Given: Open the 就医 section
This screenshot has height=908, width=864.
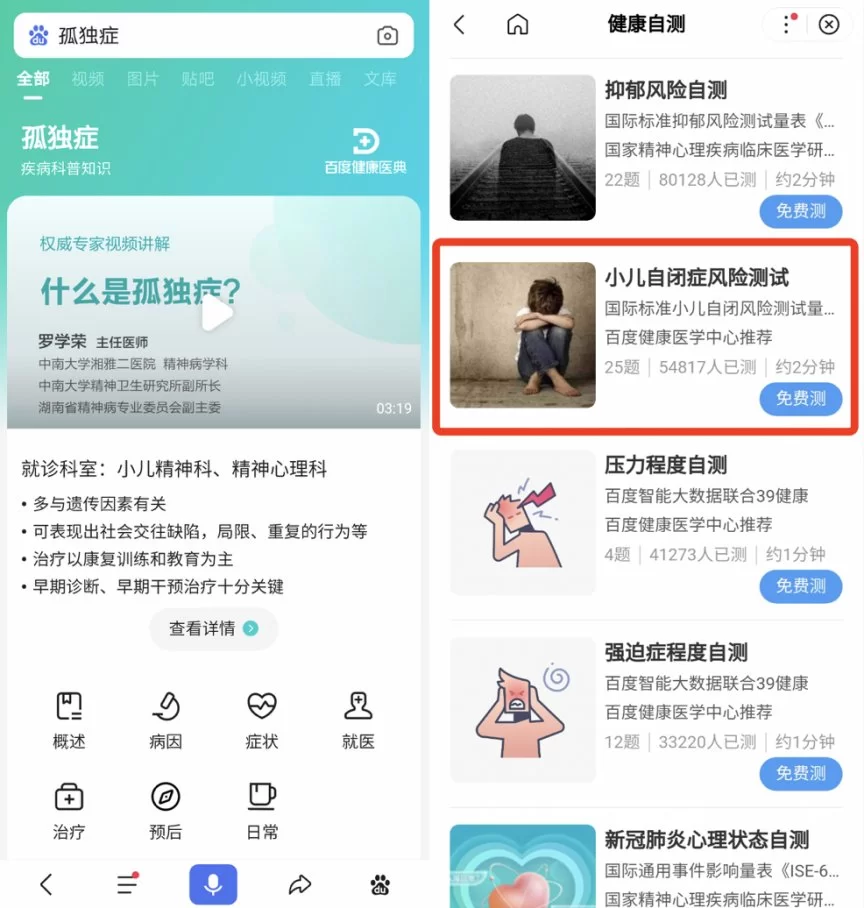Looking at the screenshot, I should tap(358, 720).
